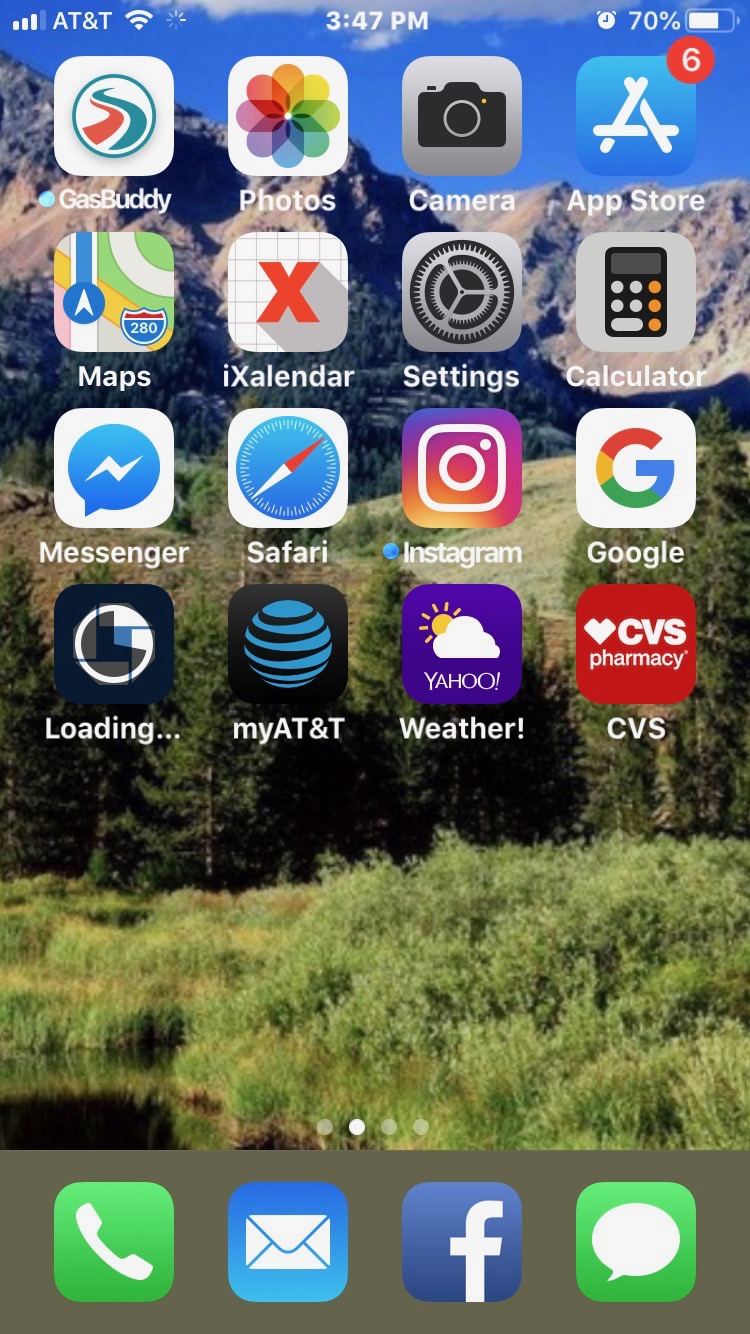Open the Instagram app
The height and width of the screenshot is (1334, 750).
pyautogui.click(x=462, y=468)
